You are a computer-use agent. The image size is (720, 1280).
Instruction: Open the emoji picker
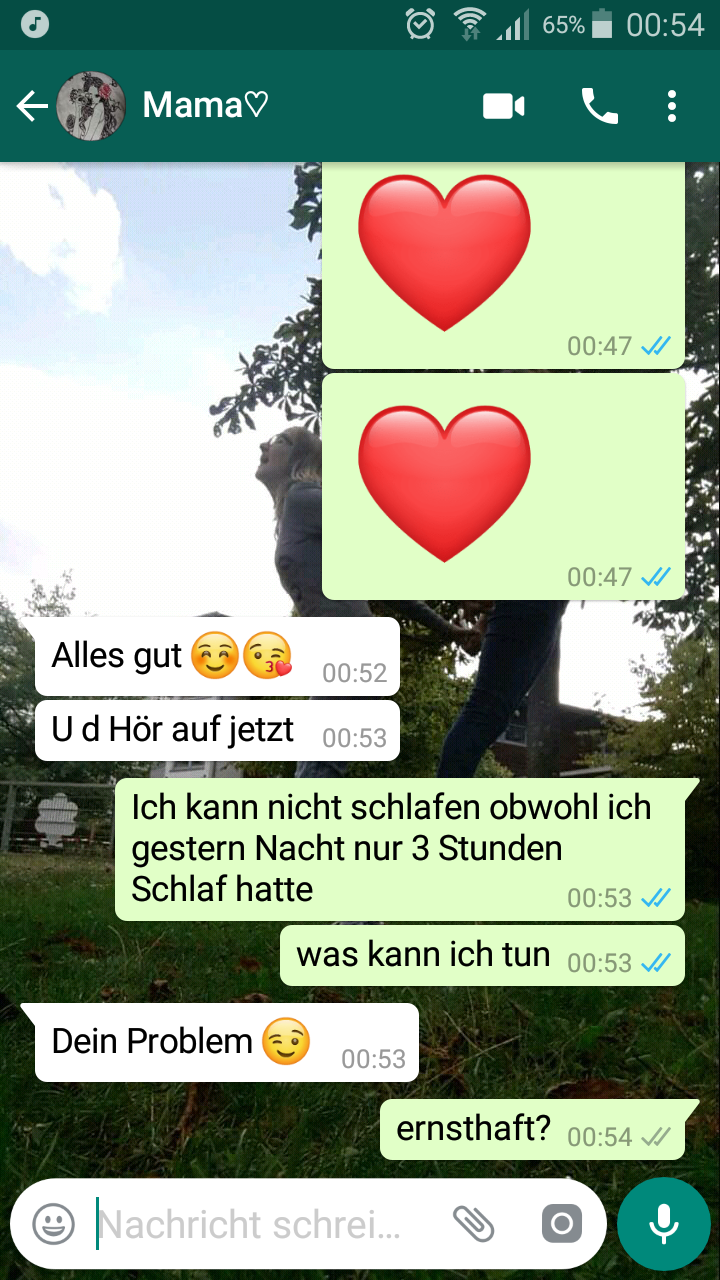pyautogui.click(x=53, y=1224)
